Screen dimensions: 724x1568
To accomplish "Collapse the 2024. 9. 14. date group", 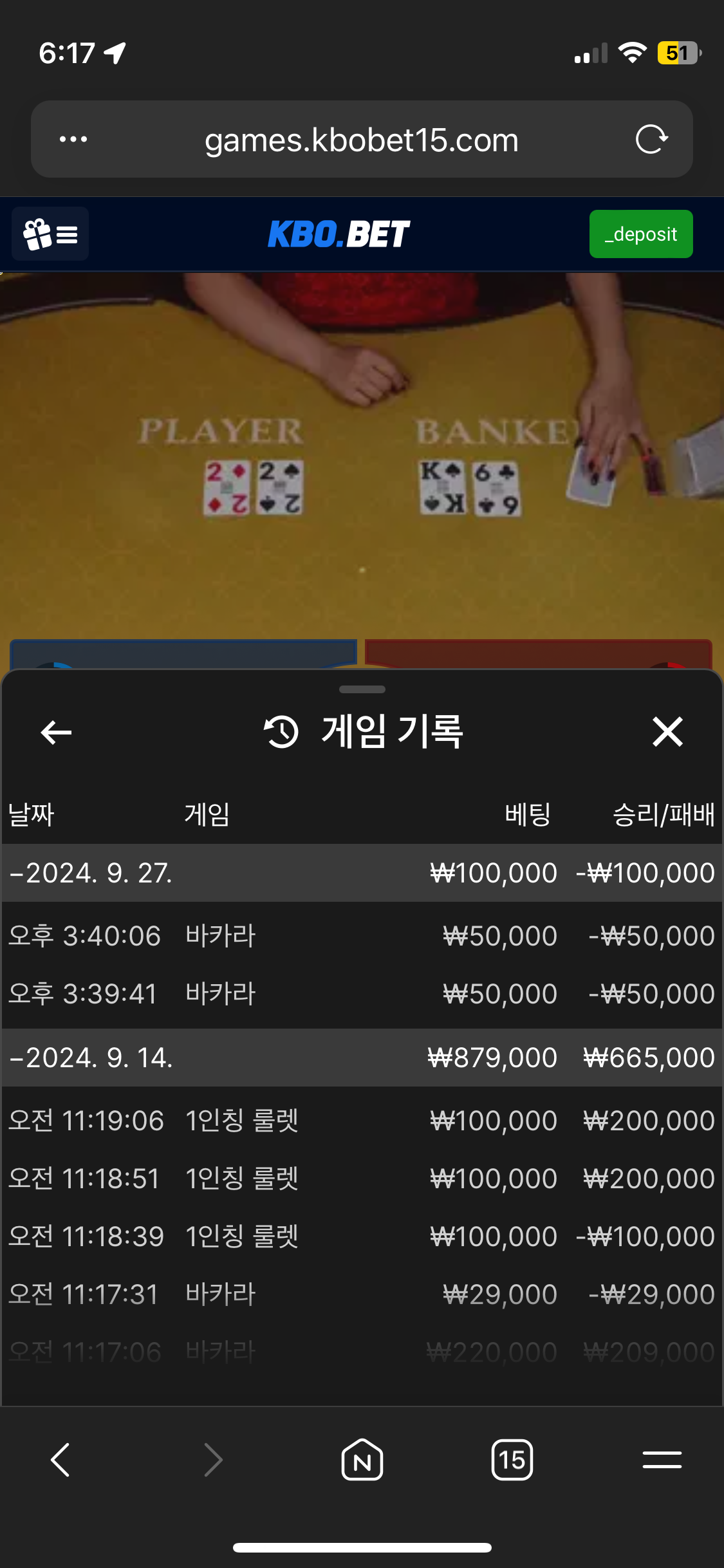I will (90, 1058).
